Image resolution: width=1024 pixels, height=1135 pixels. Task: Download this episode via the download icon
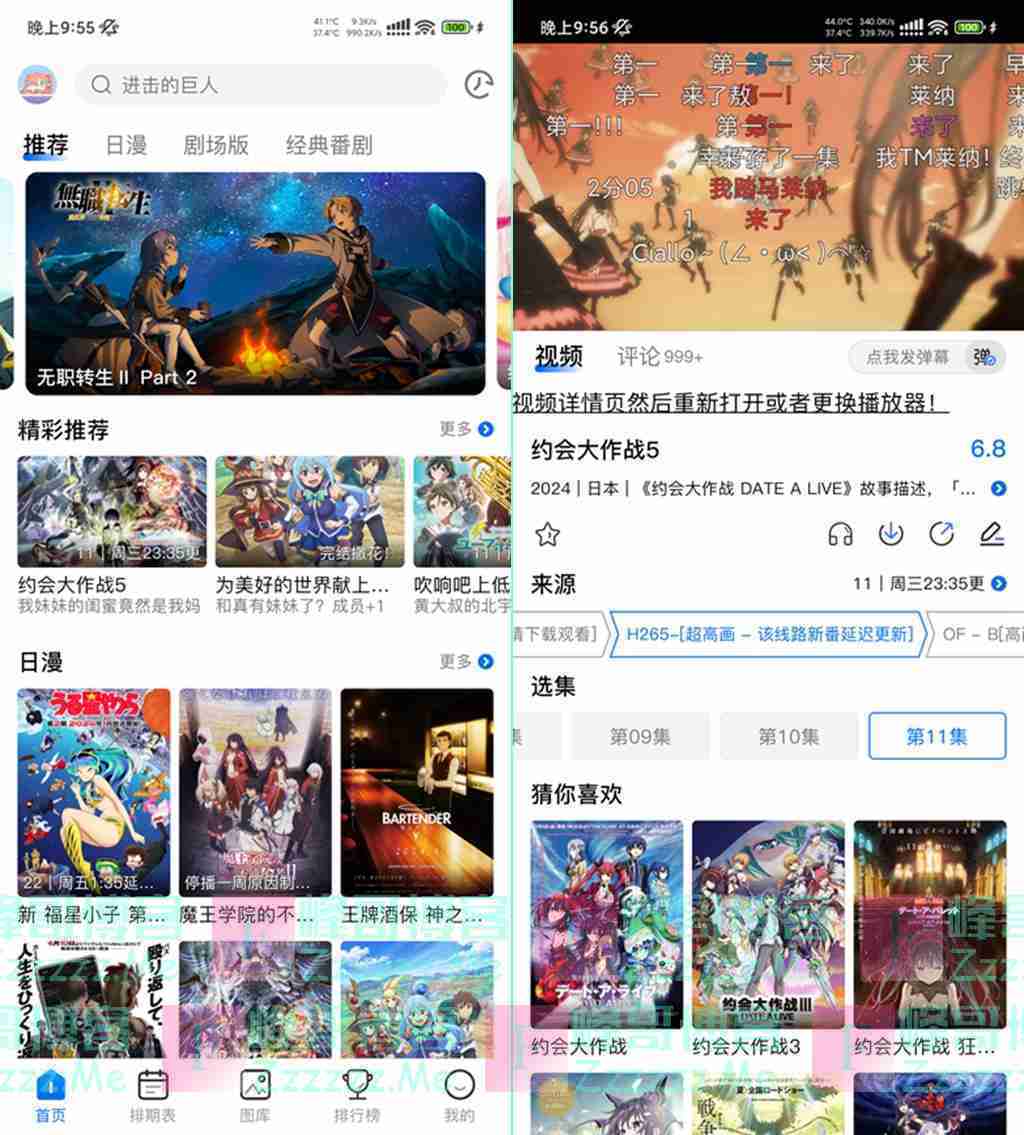(x=890, y=534)
